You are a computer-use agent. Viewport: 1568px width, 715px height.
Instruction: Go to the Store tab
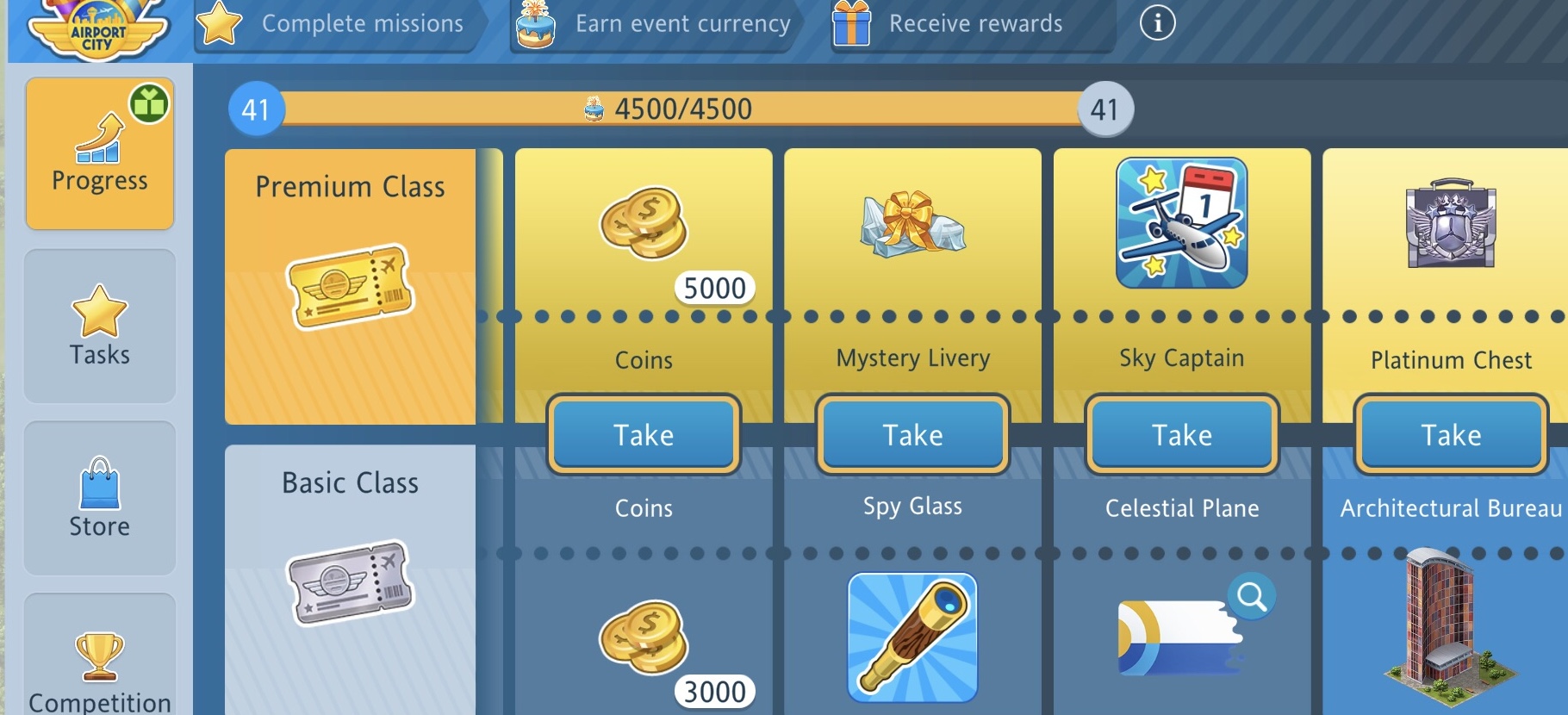point(100,498)
